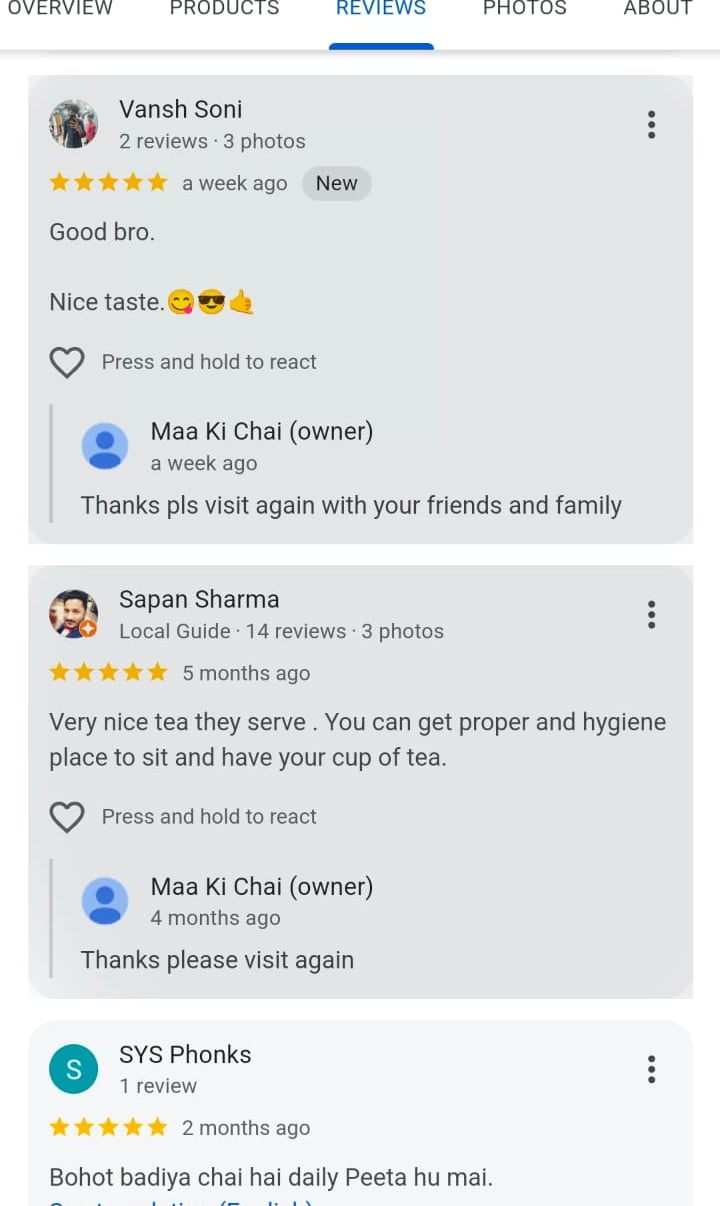Viewport: 720px width, 1206px height.
Task: Switch to the Products tab
Action: point(224,9)
